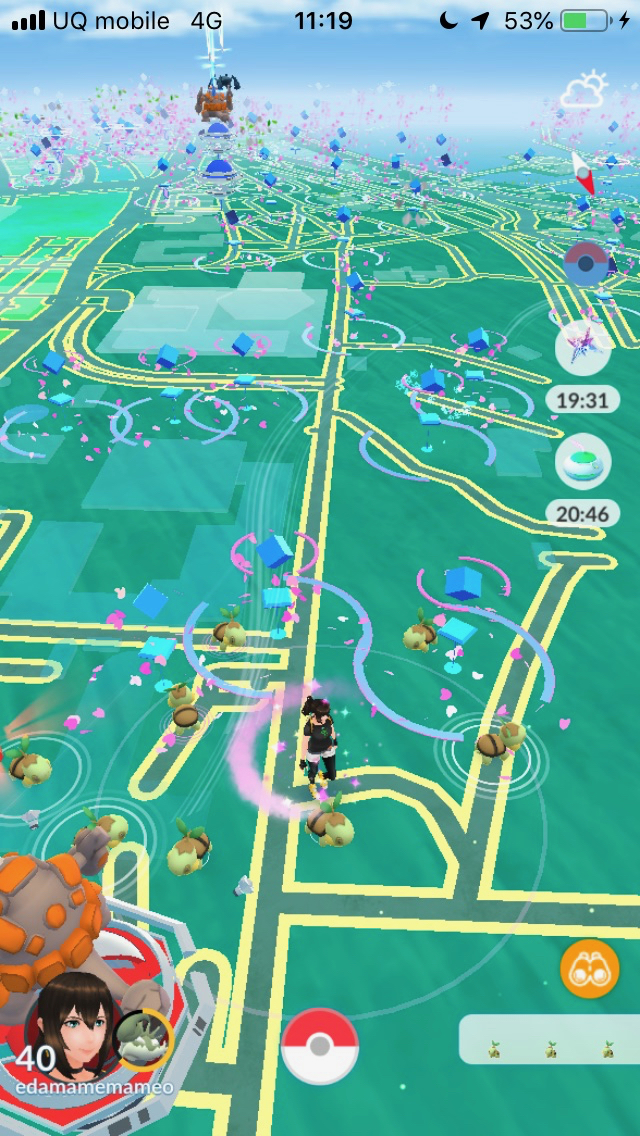Open the Nearby Pokémon tracker
Viewport: 640px width, 1136px height.
[549, 1040]
